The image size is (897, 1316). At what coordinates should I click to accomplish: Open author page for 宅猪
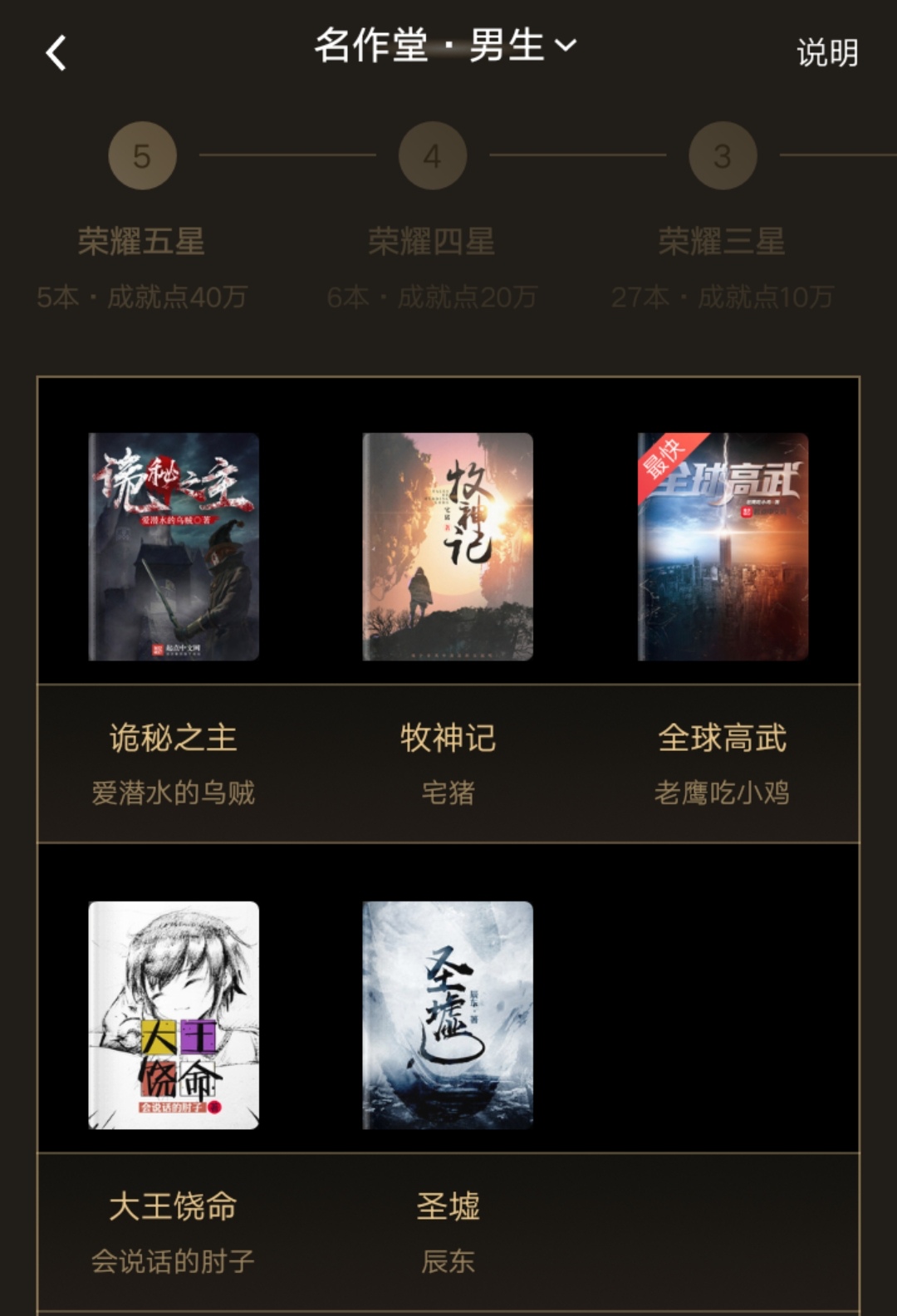click(447, 795)
